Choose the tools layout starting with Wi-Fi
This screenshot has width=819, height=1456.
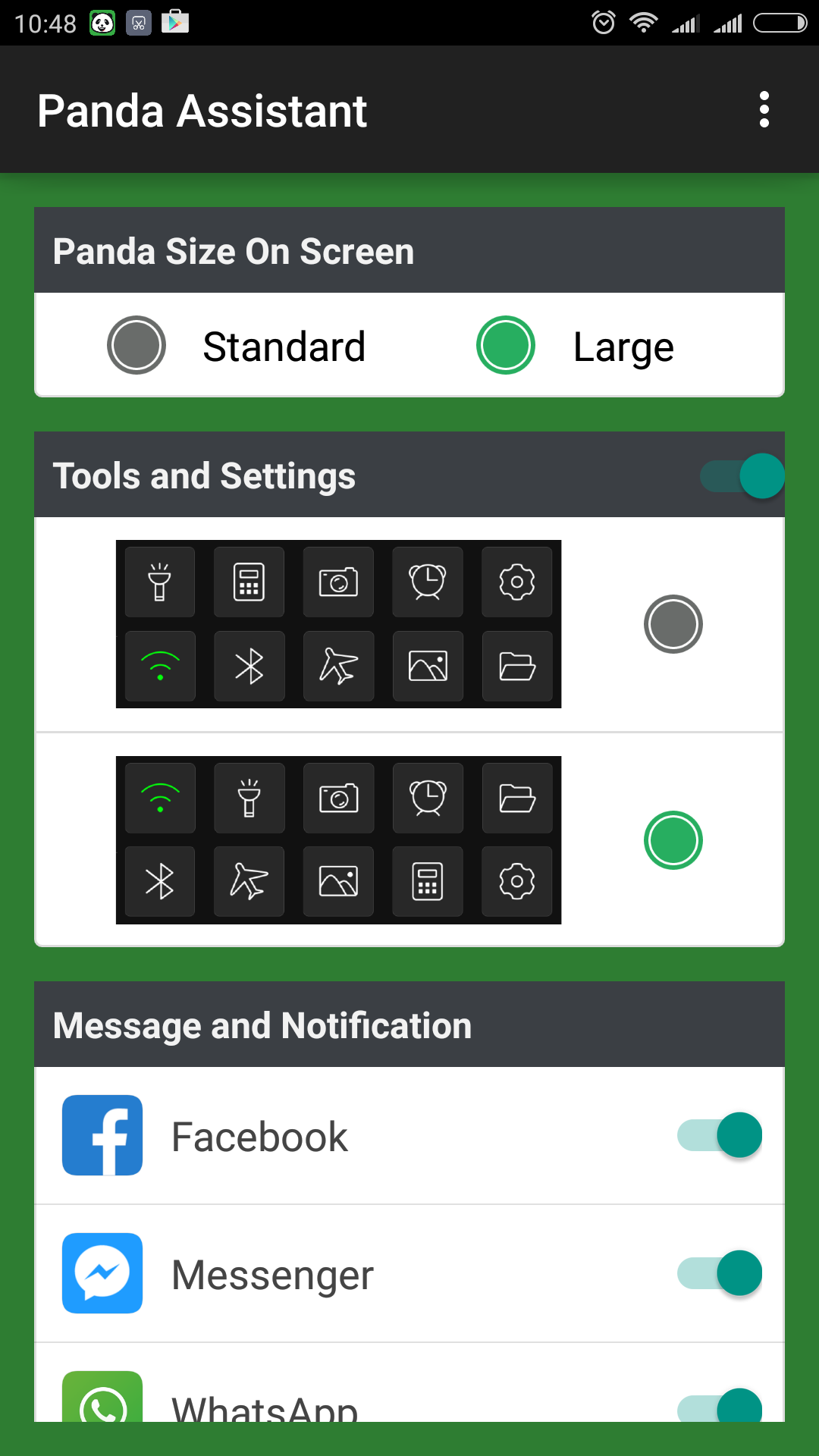click(673, 840)
